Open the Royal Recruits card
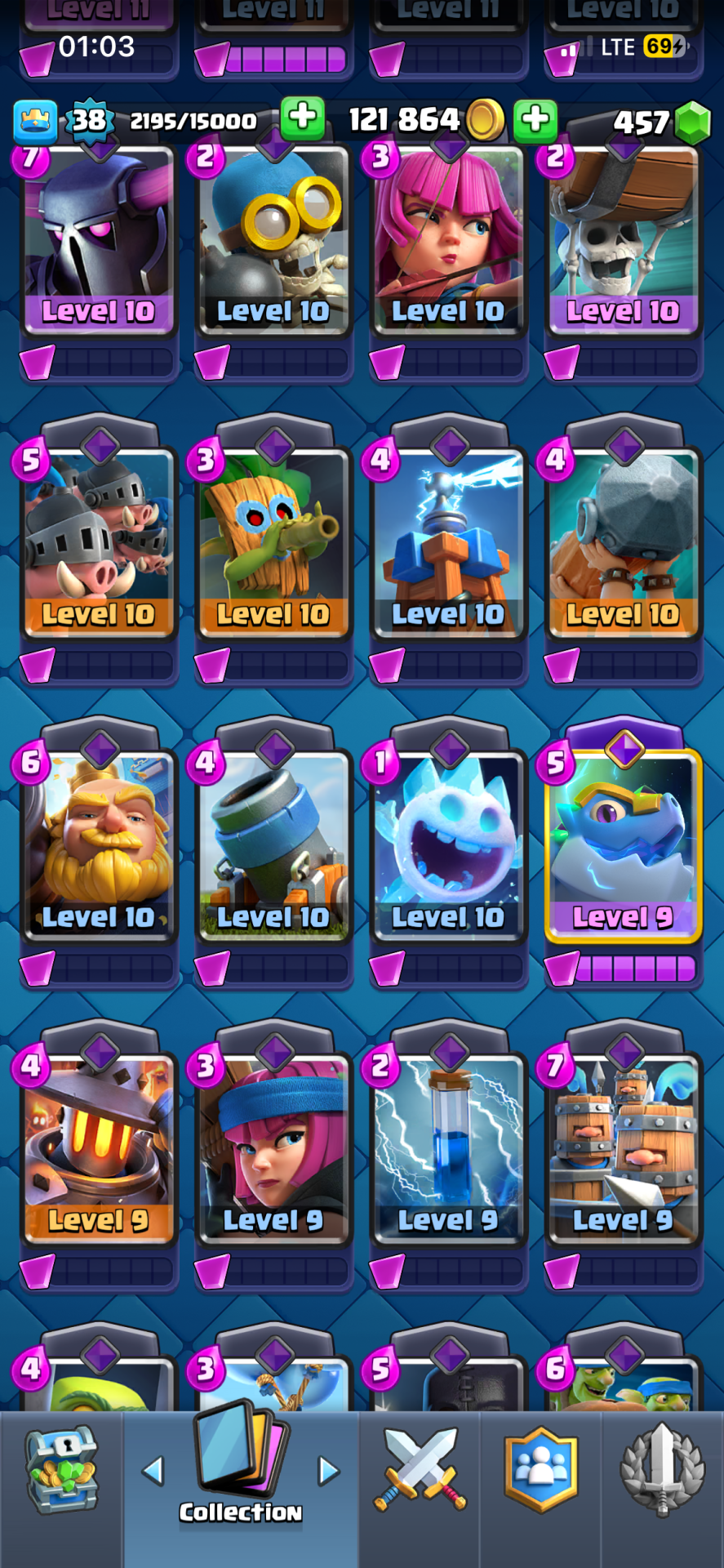The width and height of the screenshot is (724, 1568). pos(623,1143)
